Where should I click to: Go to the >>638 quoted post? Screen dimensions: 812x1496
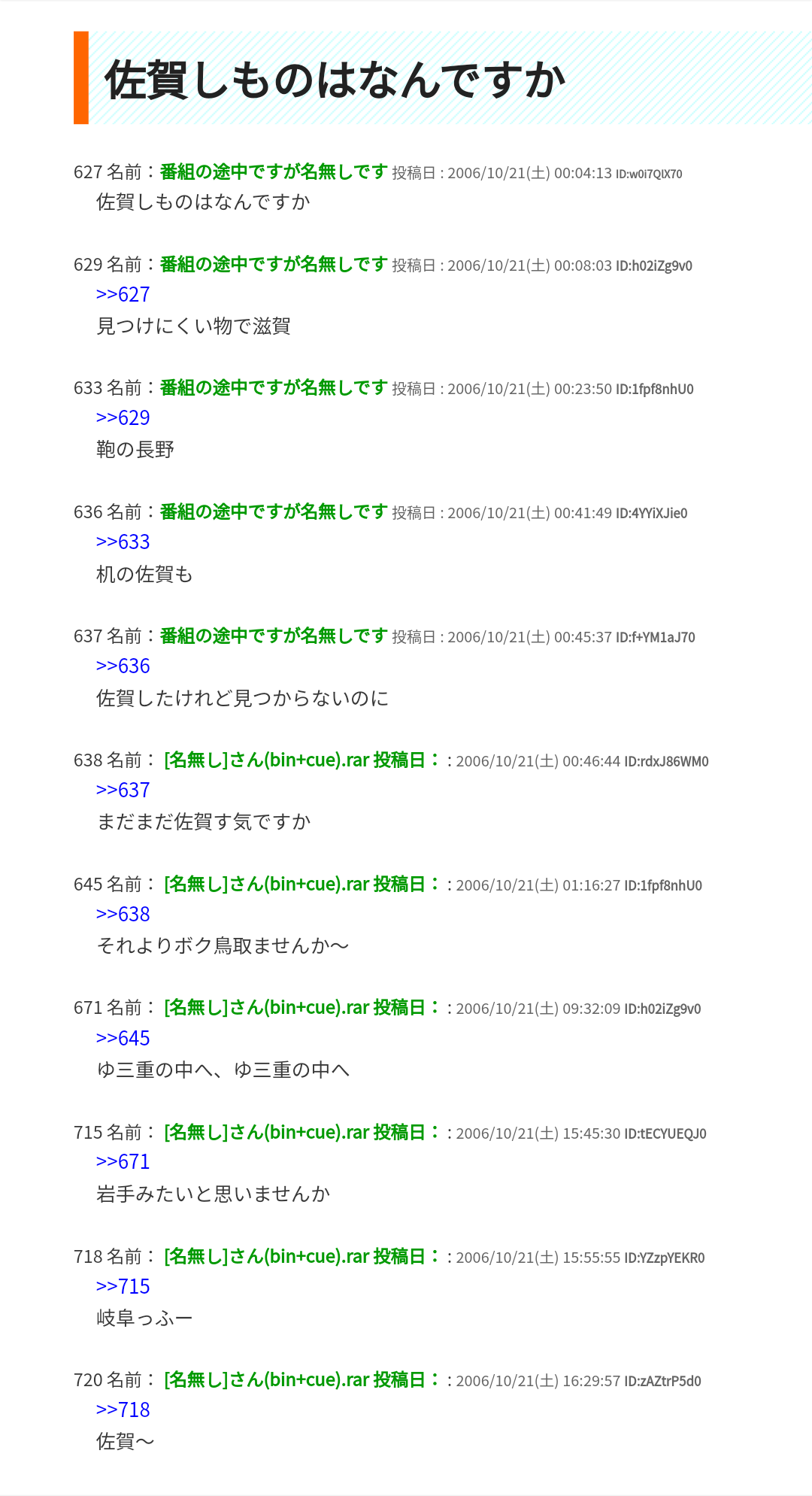123,915
